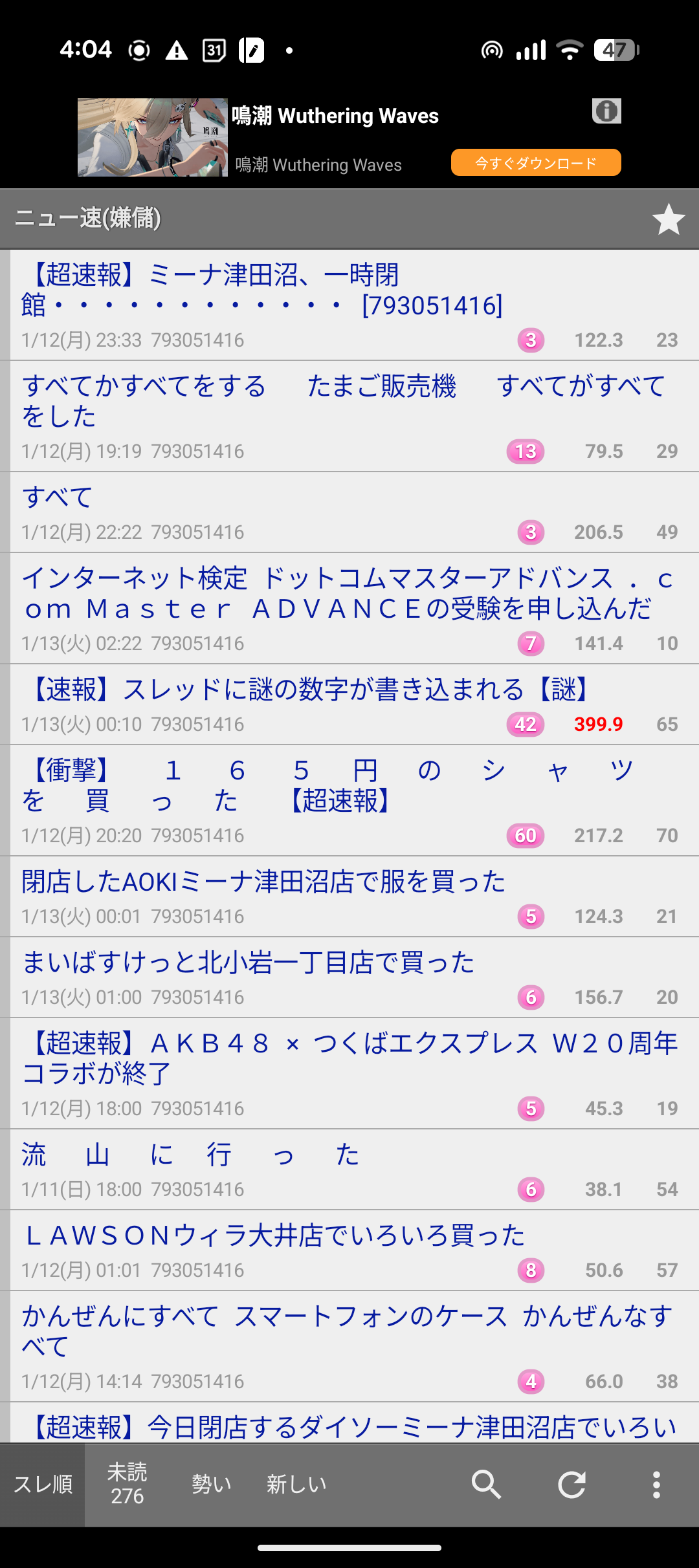Viewport: 699px width, 1568px height.
Task: Open the ミーナ津田沼、一時閉館 thread
Action: tap(259, 290)
